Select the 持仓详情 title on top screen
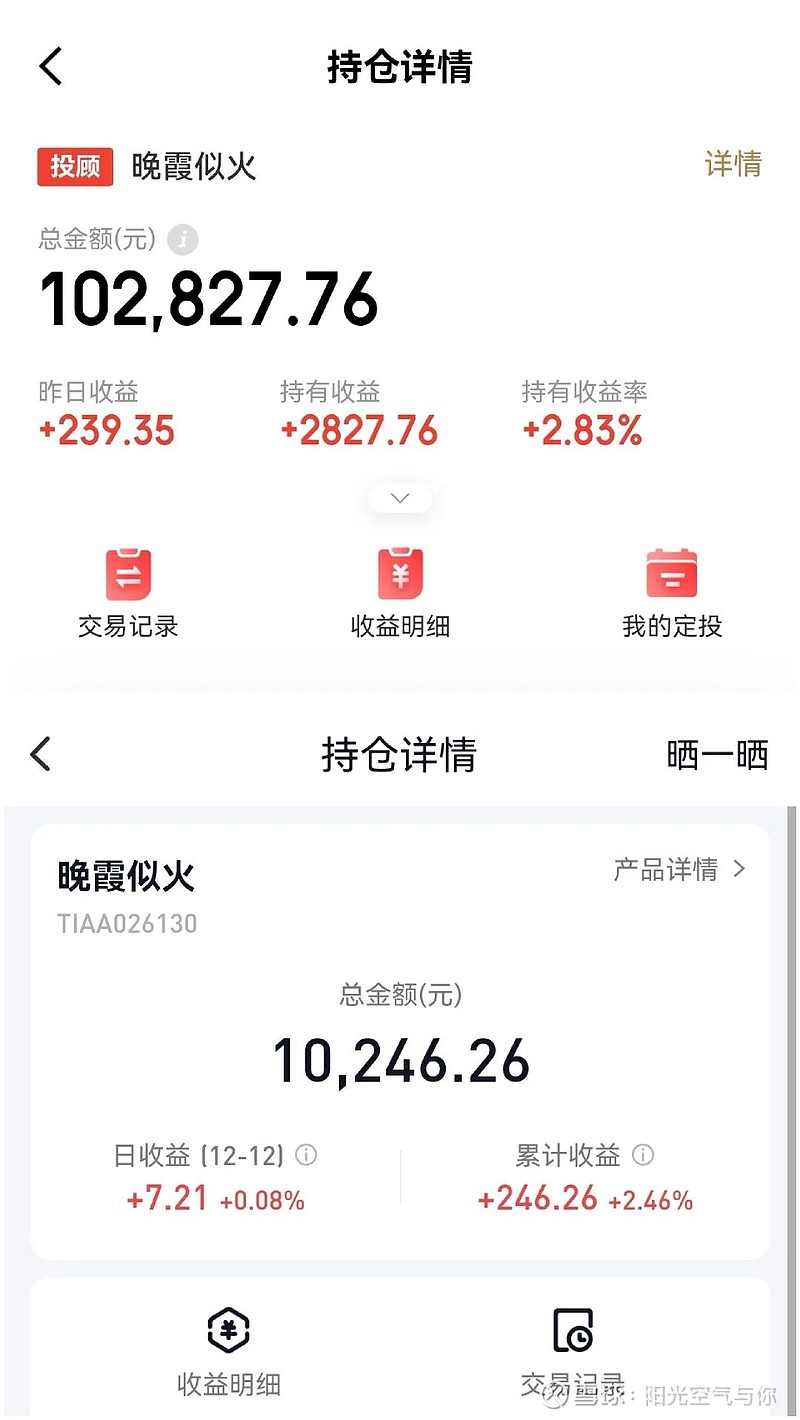 (399, 67)
